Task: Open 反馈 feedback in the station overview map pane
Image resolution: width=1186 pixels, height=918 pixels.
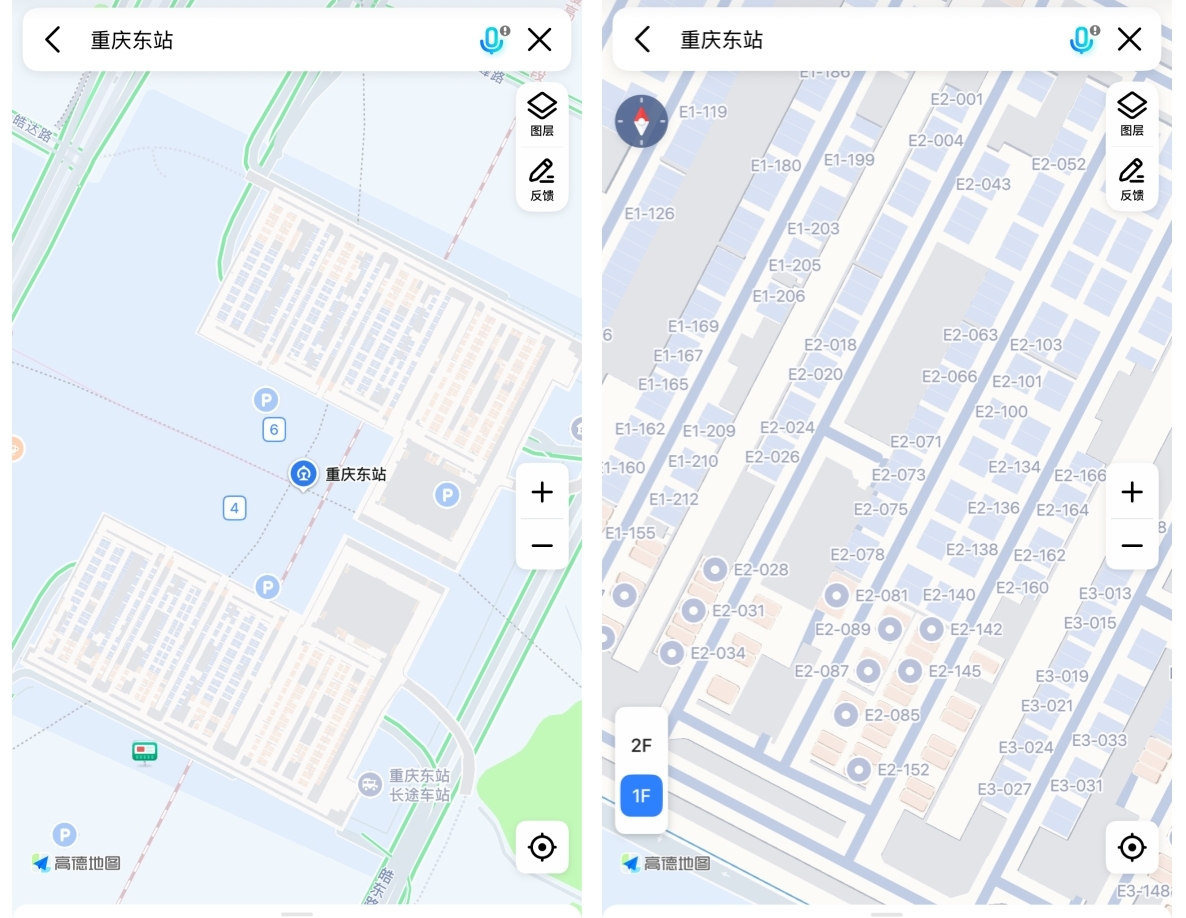Action: point(541,180)
